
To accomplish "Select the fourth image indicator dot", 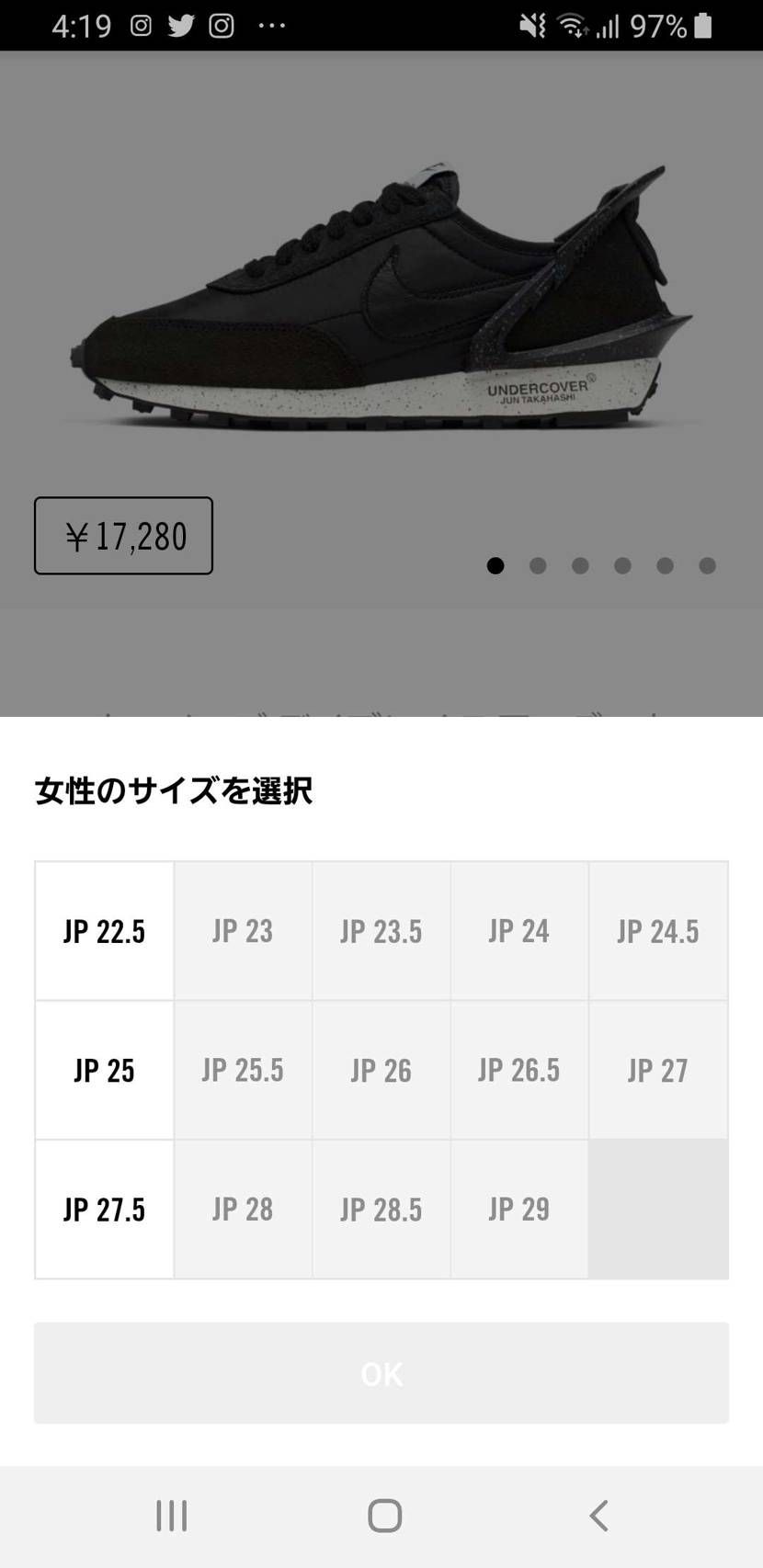I will (622, 565).
